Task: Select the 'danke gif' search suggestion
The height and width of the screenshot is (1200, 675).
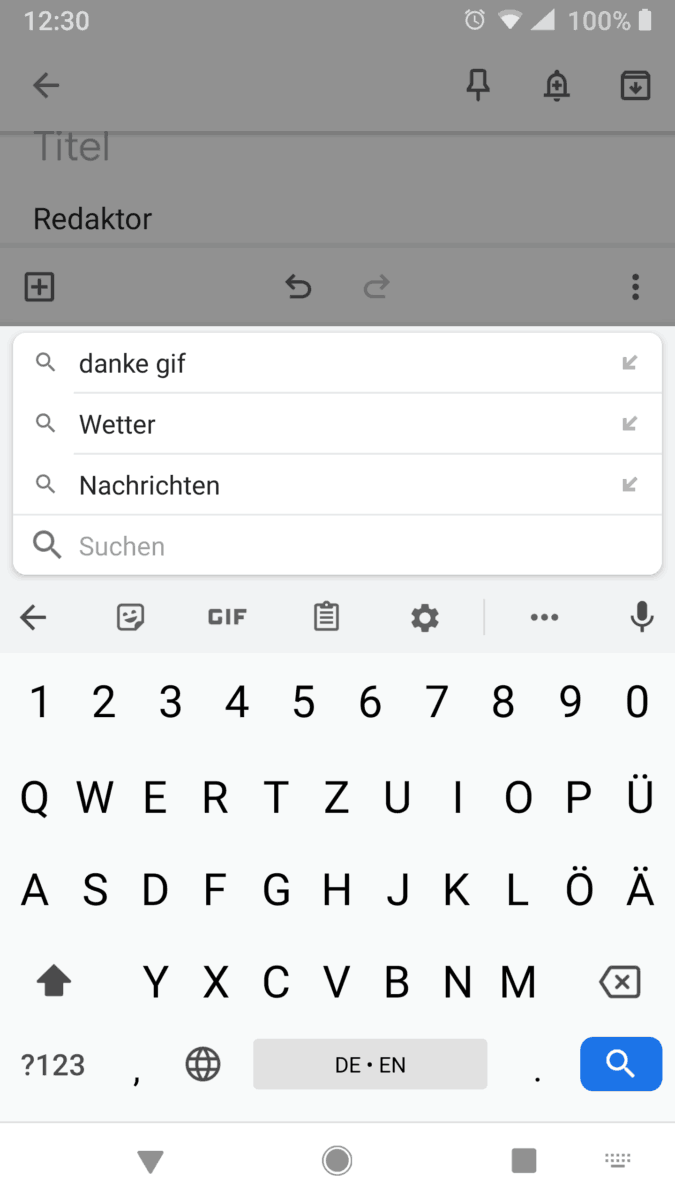Action: coord(300,364)
